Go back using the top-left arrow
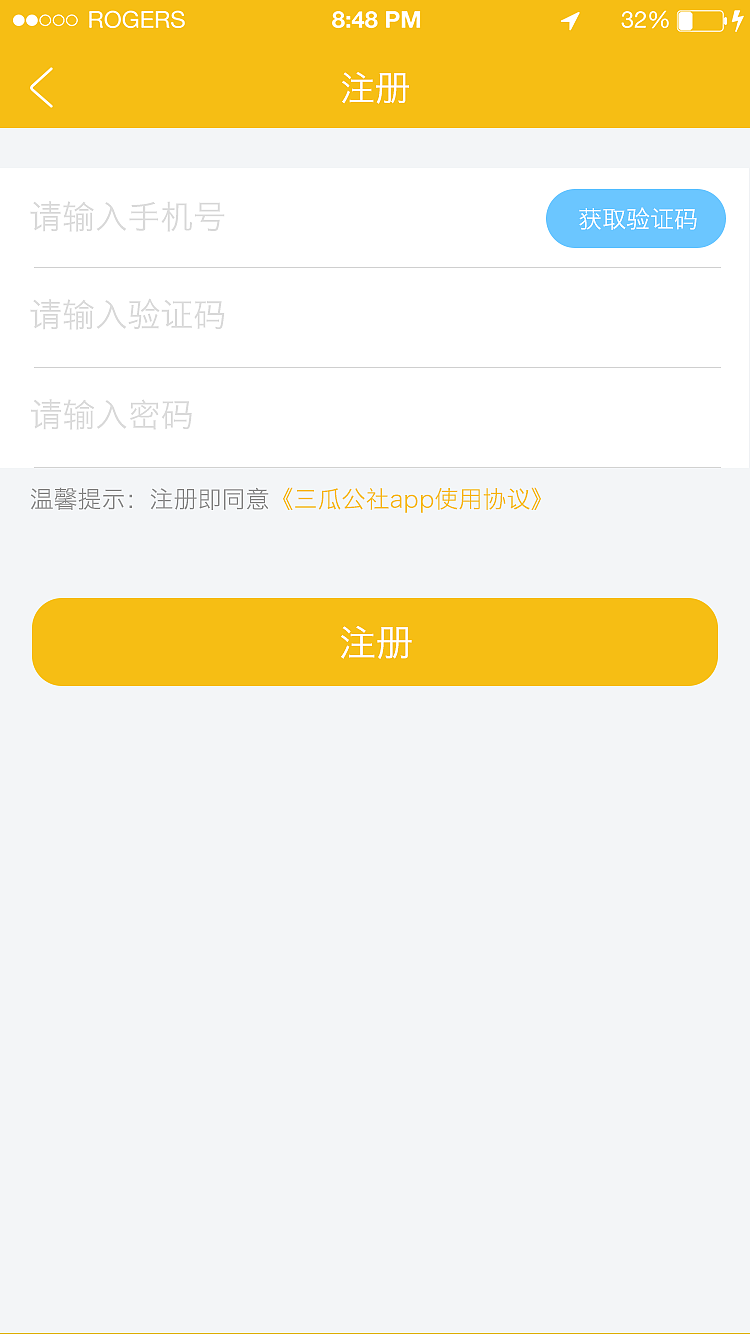 coord(42,88)
